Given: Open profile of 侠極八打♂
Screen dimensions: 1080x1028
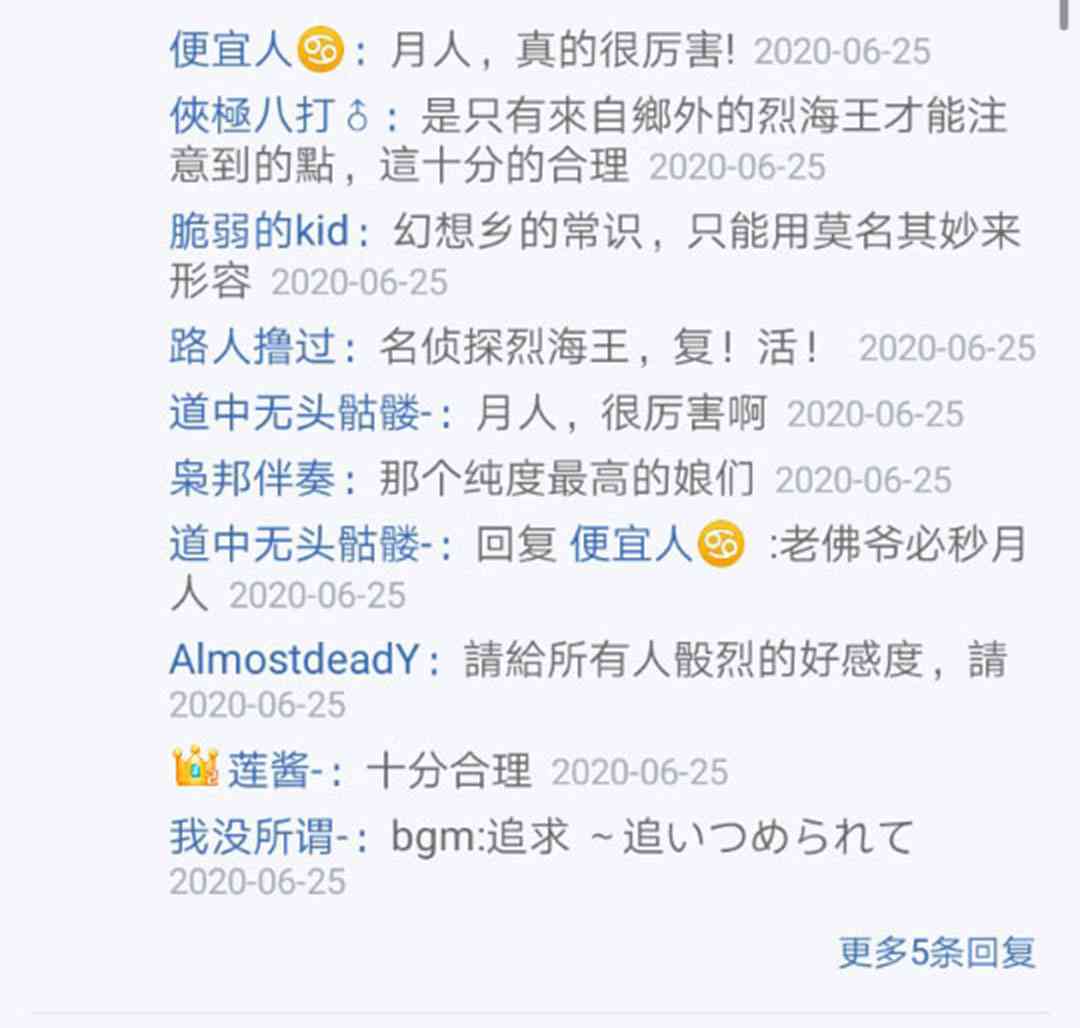Looking at the screenshot, I should 270,115.
